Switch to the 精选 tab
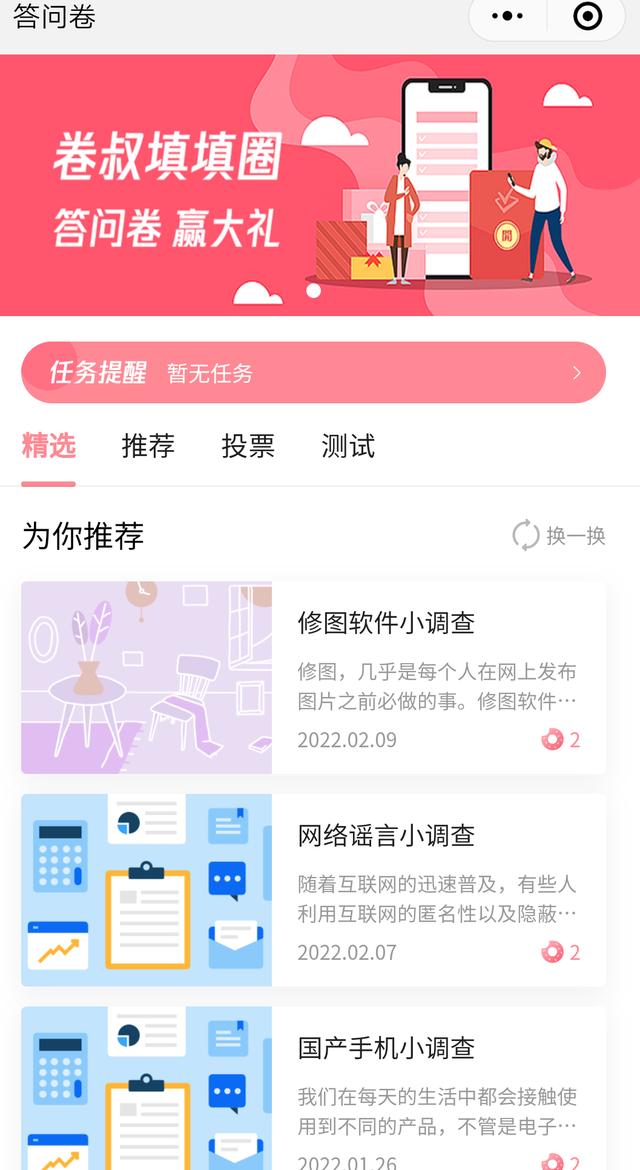Viewport: 640px width, 1170px height. (48, 446)
